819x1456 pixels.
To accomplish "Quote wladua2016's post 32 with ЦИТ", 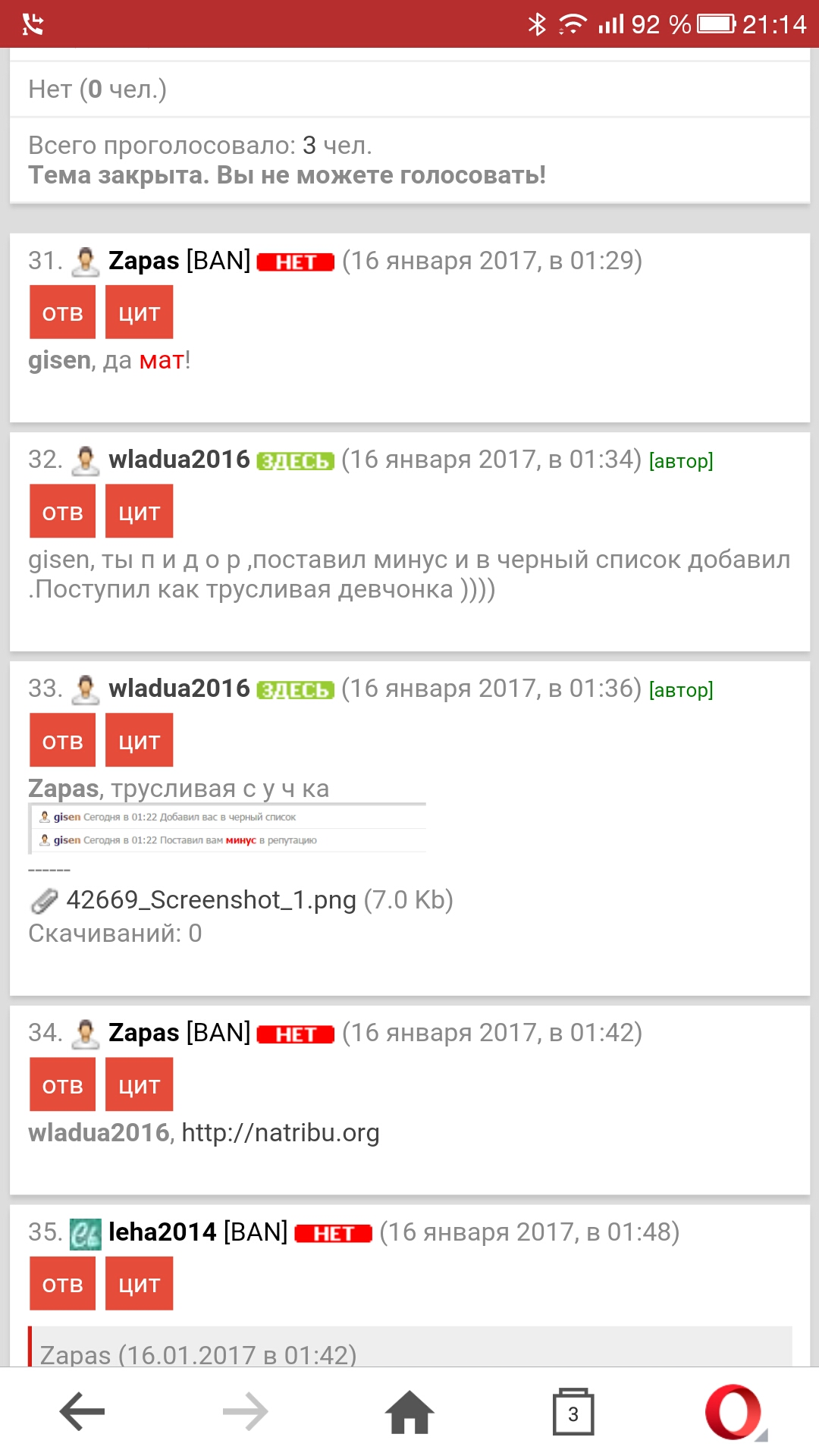I will (139, 512).
